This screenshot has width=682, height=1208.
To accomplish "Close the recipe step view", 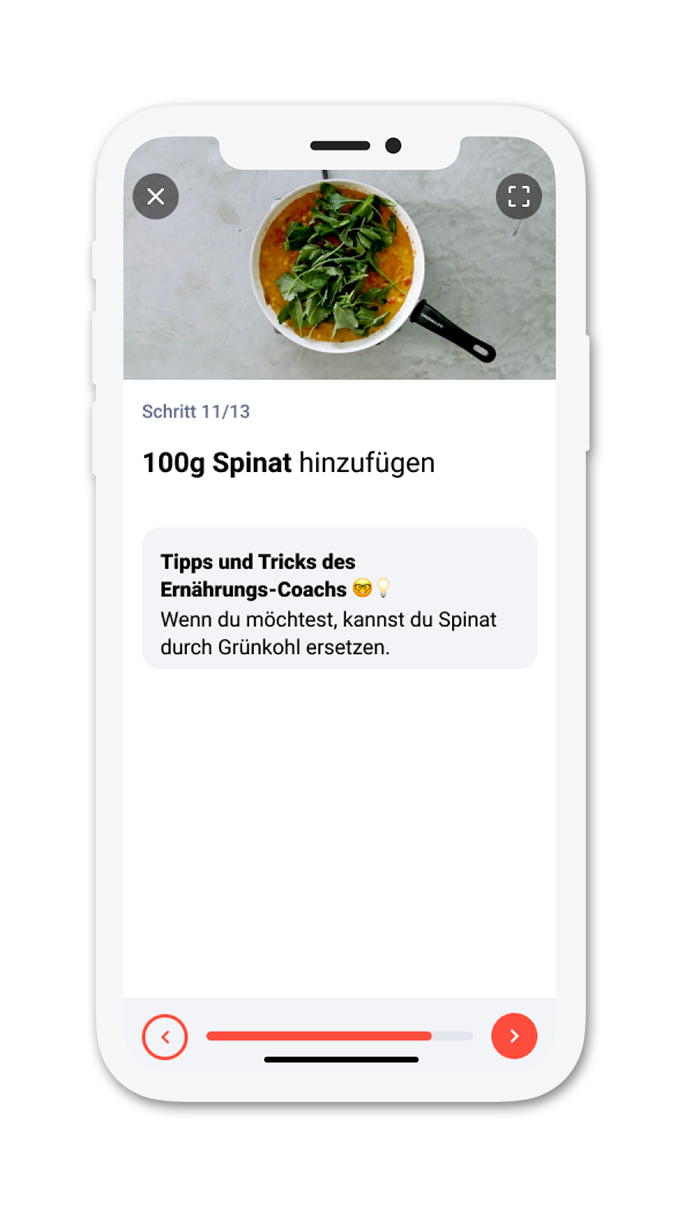I will [156, 196].
